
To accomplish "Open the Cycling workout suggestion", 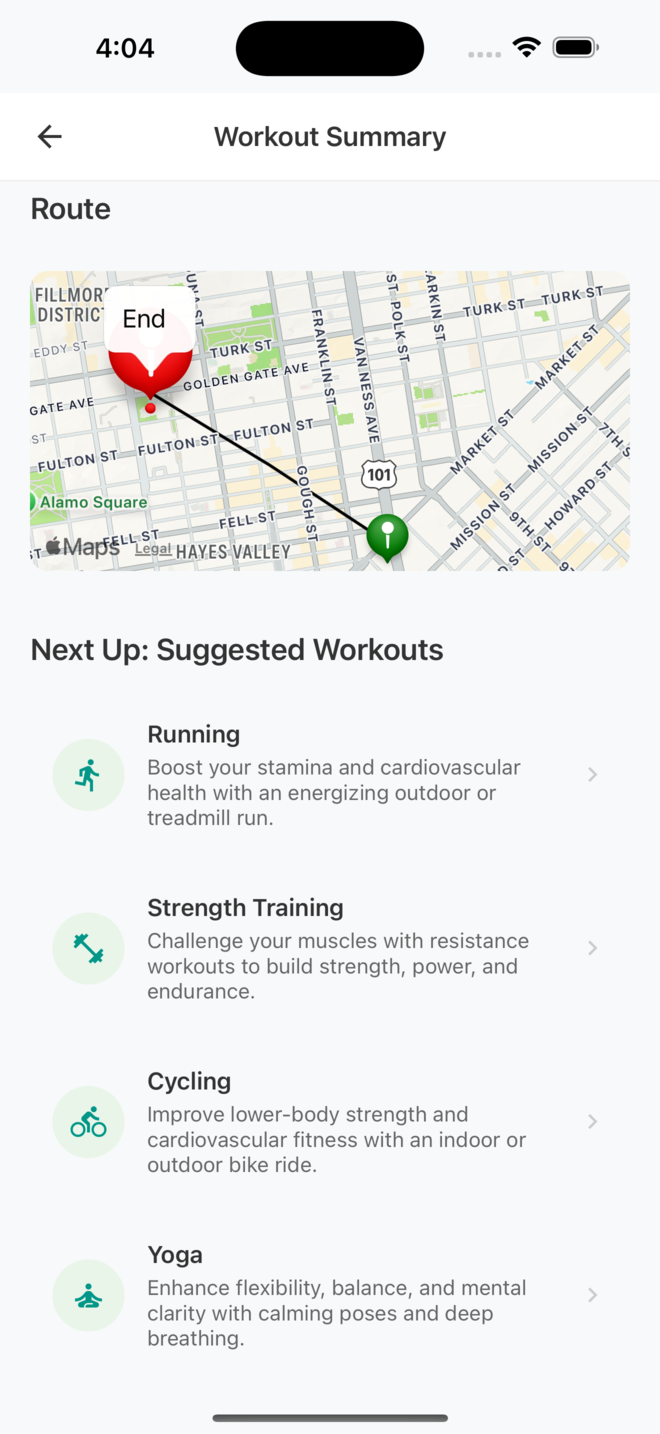I will tap(330, 1122).
